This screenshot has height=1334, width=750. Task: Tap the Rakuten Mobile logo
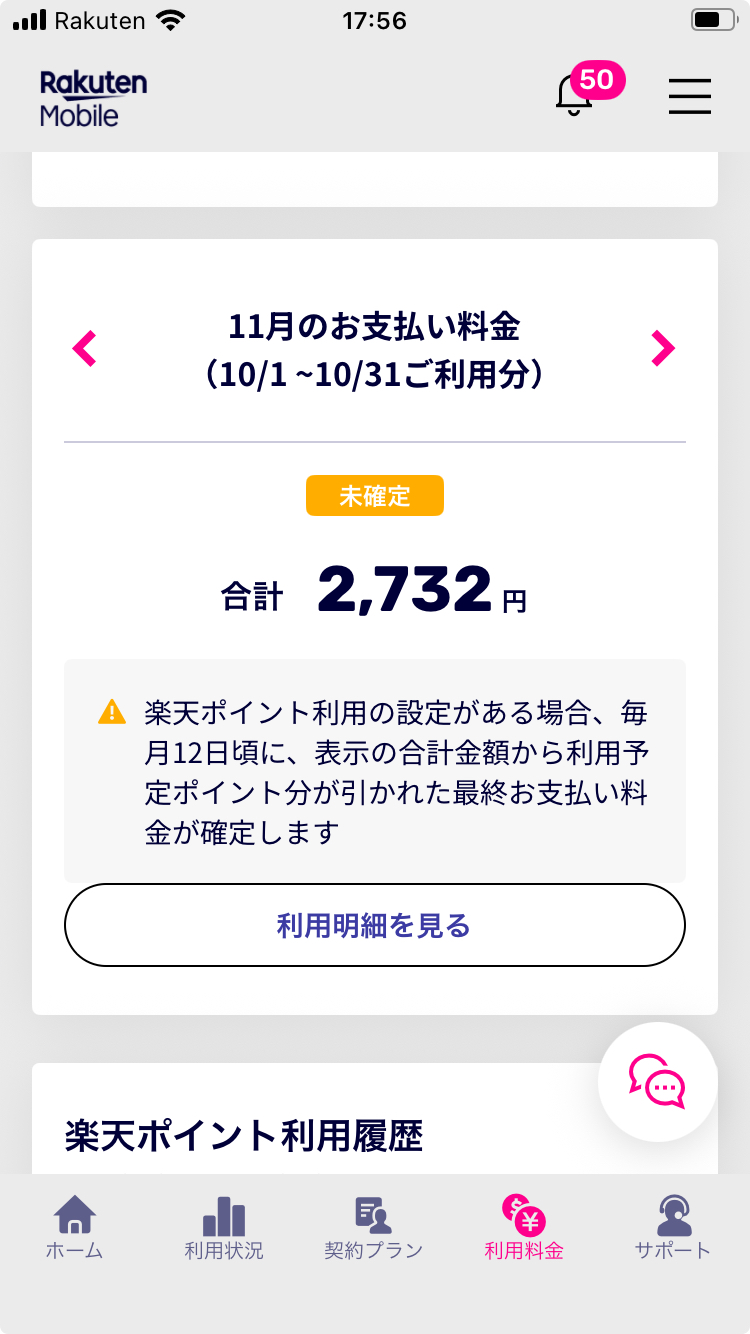[x=93, y=98]
